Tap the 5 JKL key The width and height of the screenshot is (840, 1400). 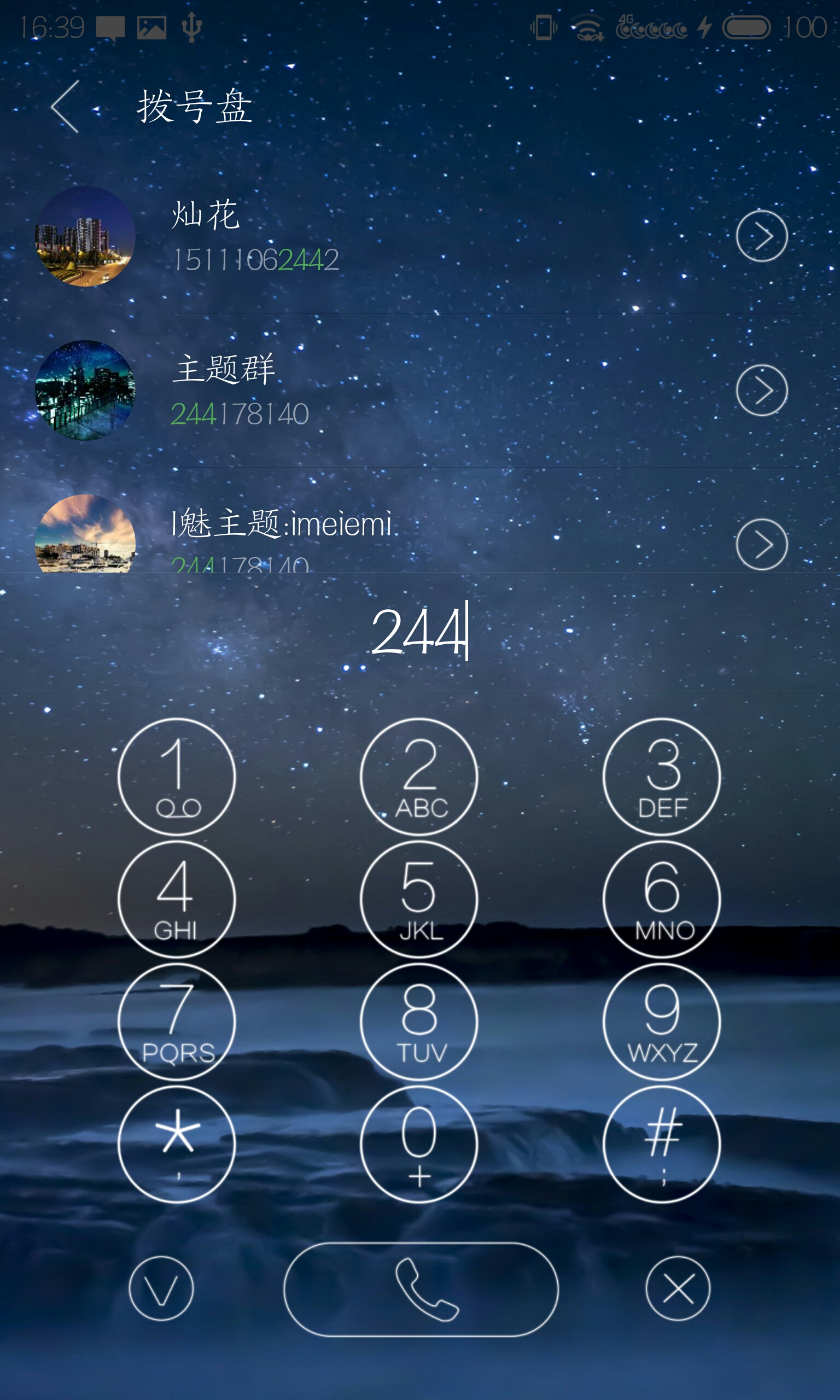(419, 899)
